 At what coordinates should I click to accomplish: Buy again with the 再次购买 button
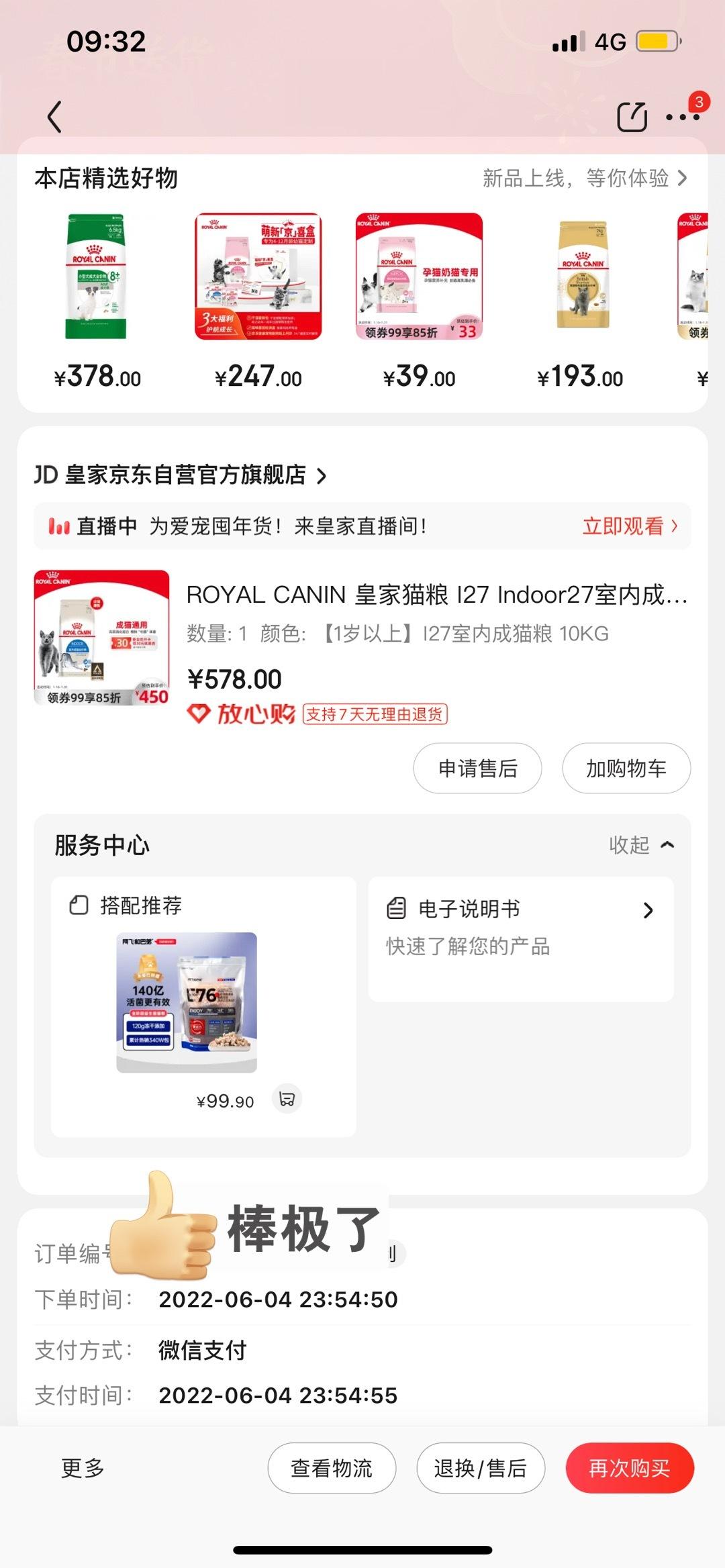point(629,1468)
